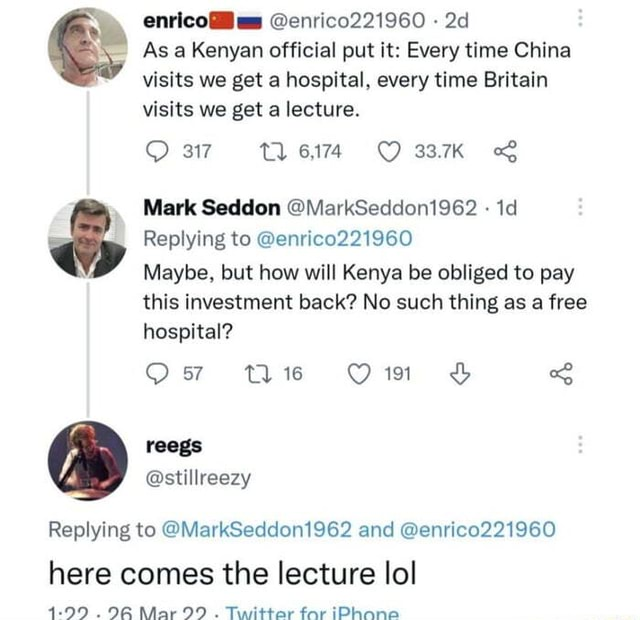Screen dimensions: 640x620
Task: Tap the downvote arrow on Mark Seddon's reply
Action: (x=459, y=374)
